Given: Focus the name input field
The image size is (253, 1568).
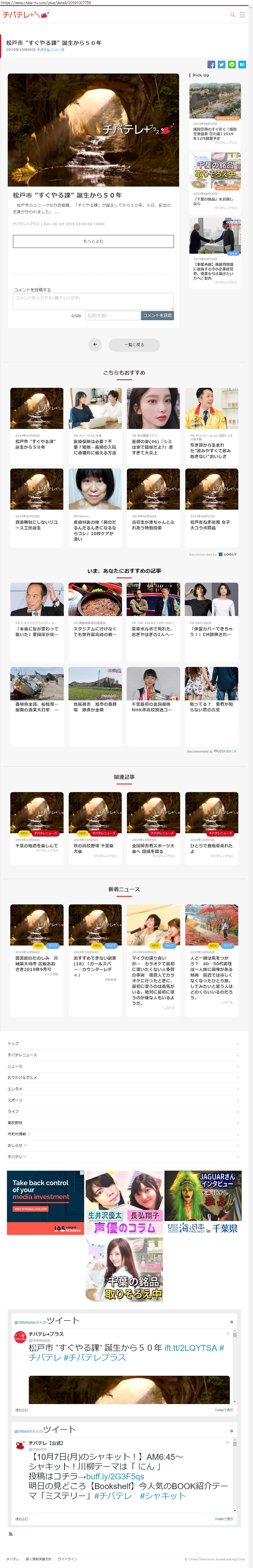Looking at the screenshot, I should point(112,315).
